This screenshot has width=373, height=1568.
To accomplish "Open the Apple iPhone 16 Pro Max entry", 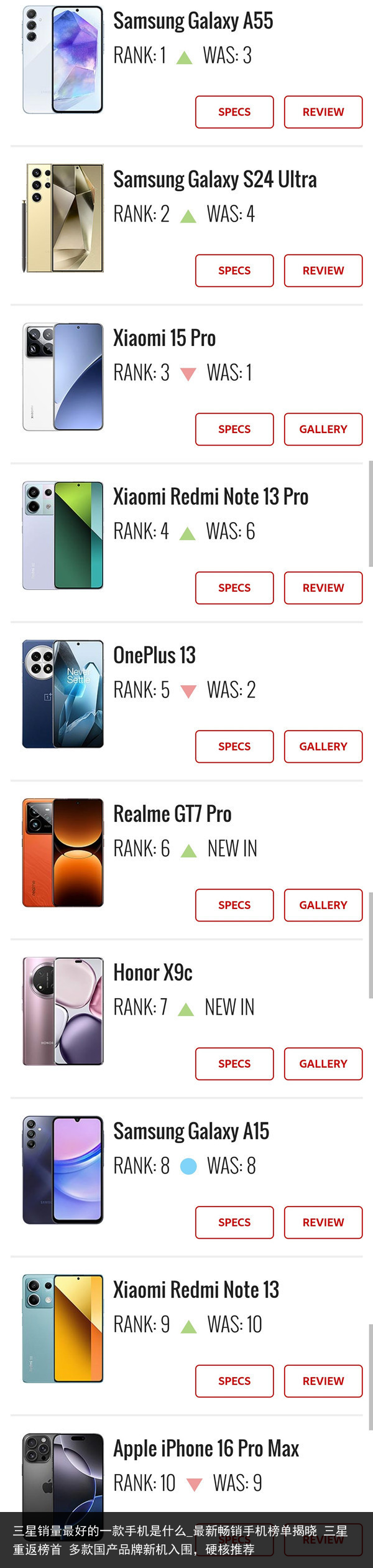I will [x=206, y=1449].
